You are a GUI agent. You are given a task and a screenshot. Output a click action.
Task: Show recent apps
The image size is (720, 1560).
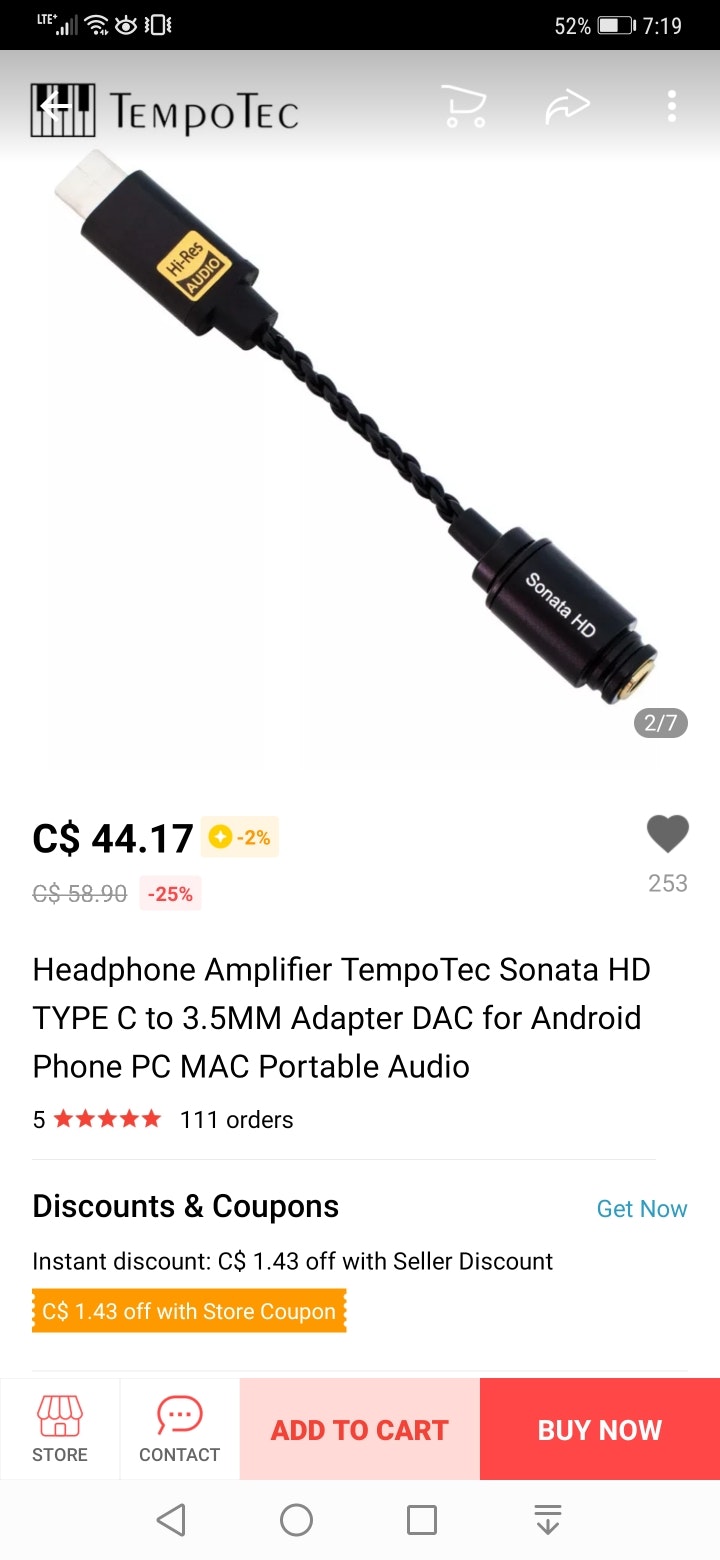tap(422, 1520)
